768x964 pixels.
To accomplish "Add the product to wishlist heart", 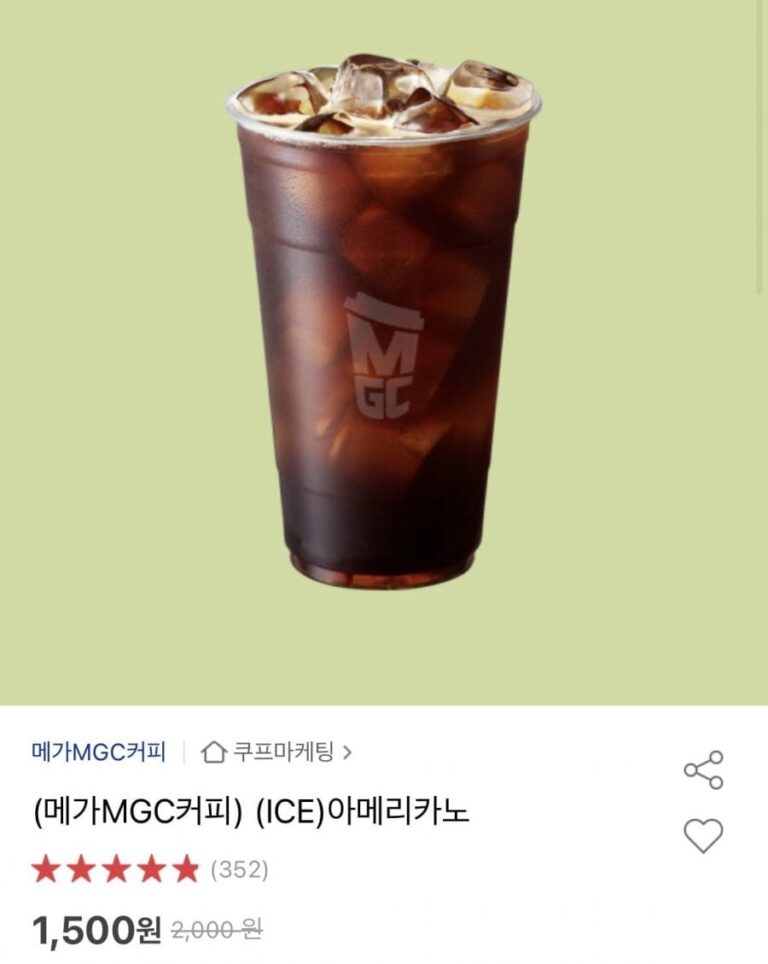I will (703, 835).
